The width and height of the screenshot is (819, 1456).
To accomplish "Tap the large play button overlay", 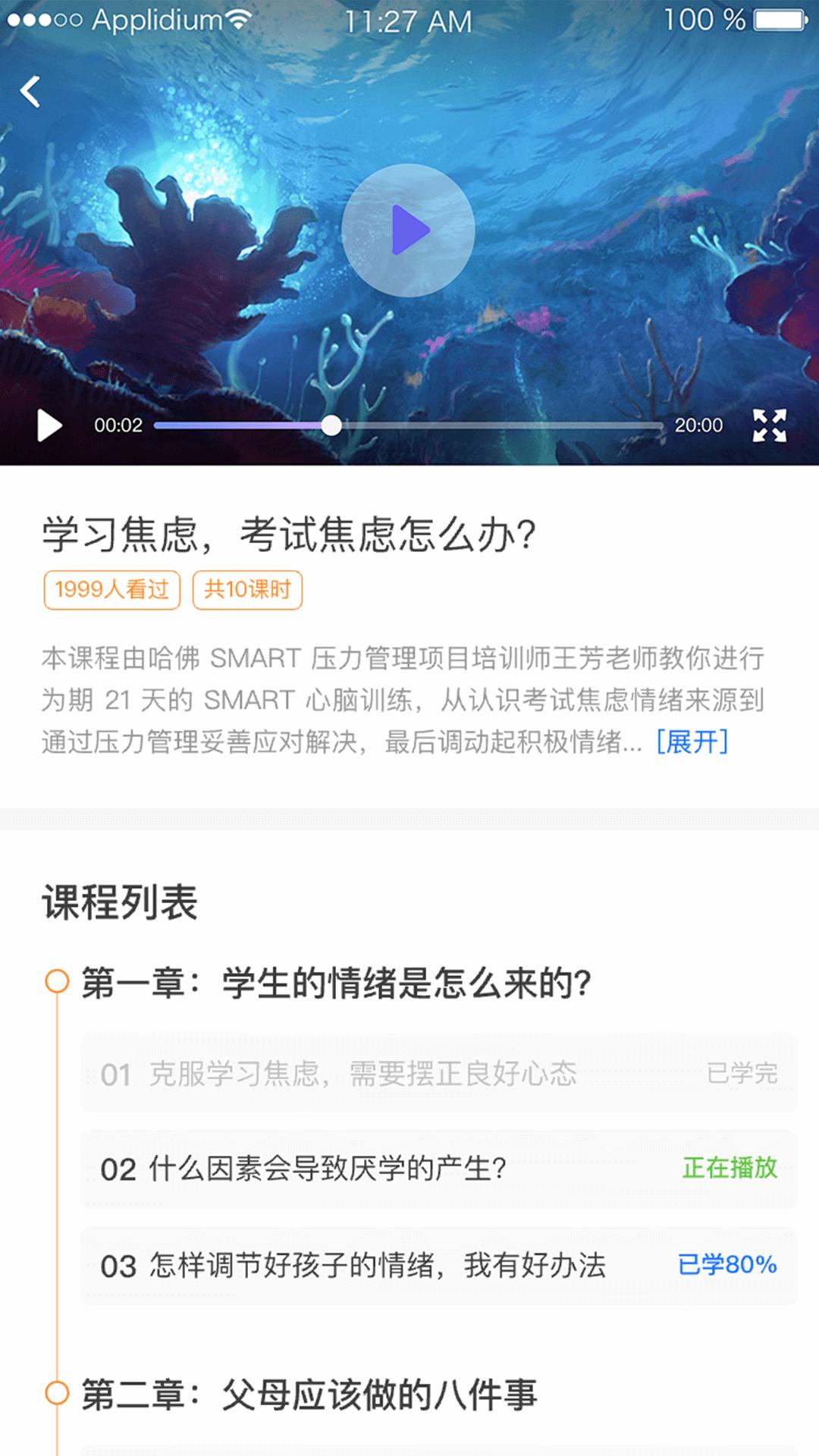I will [x=409, y=230].
